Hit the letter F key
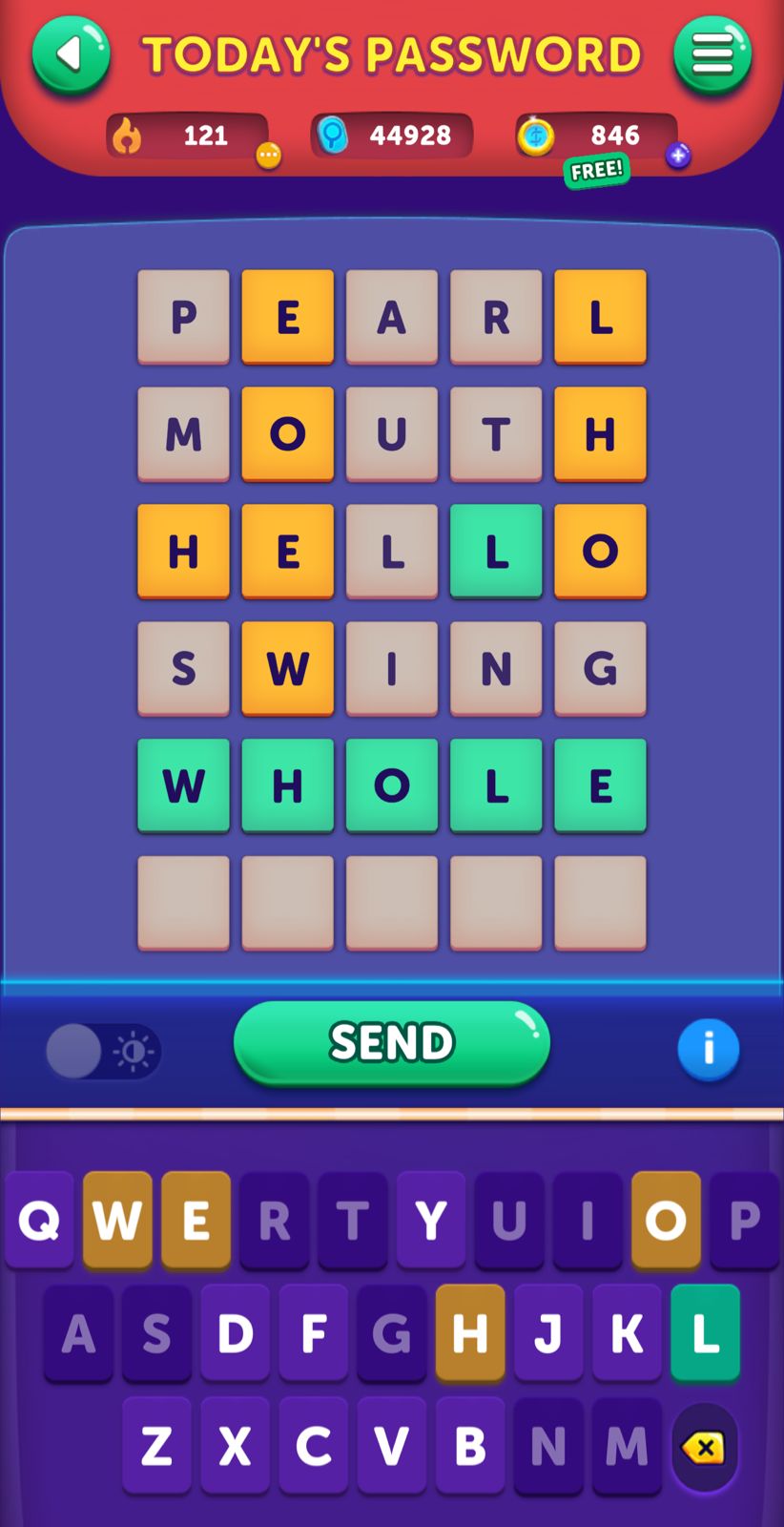This screenshot has width=784, height=1527. [x=314, y=1333]
